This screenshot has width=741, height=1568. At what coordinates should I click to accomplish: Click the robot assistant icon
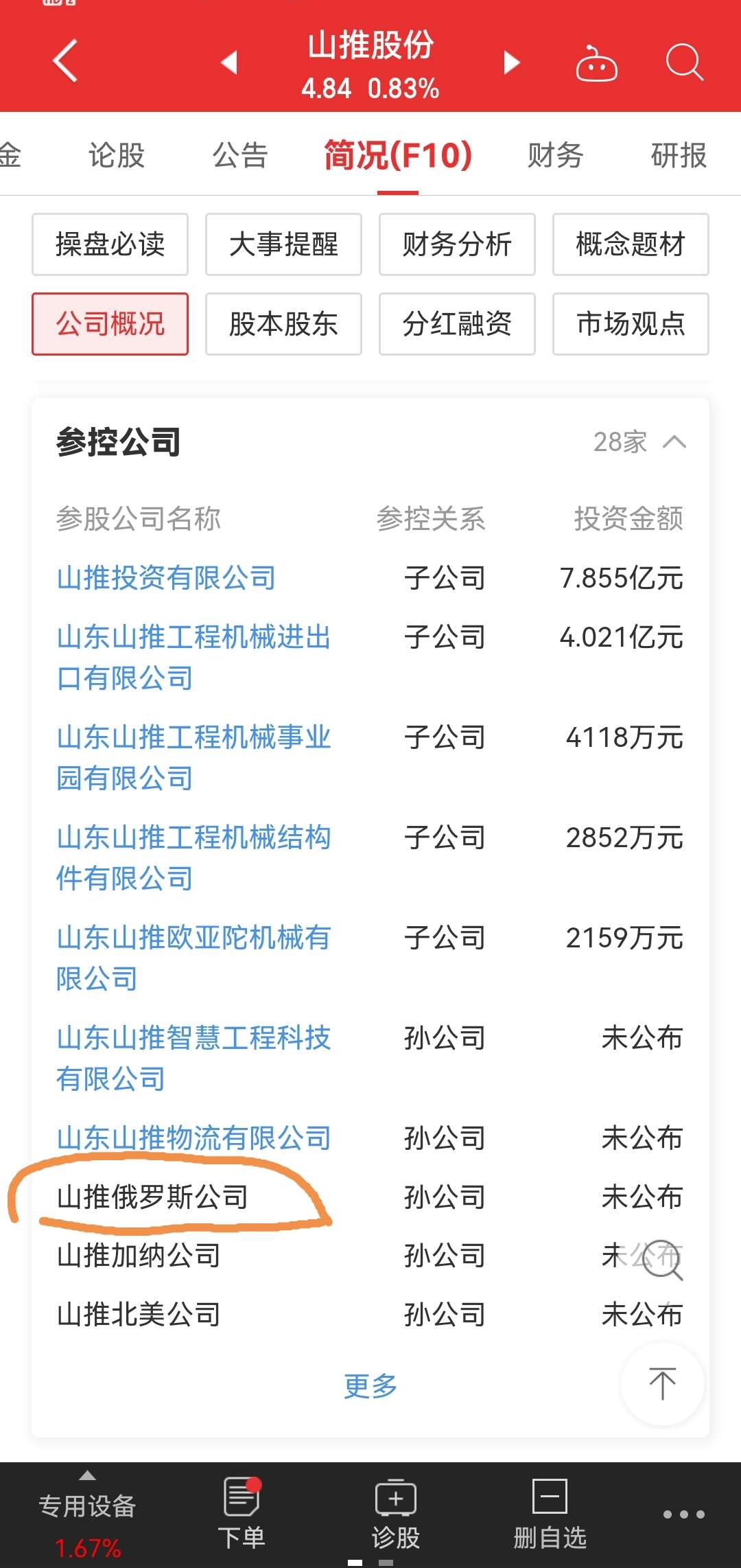click(596, 62)
